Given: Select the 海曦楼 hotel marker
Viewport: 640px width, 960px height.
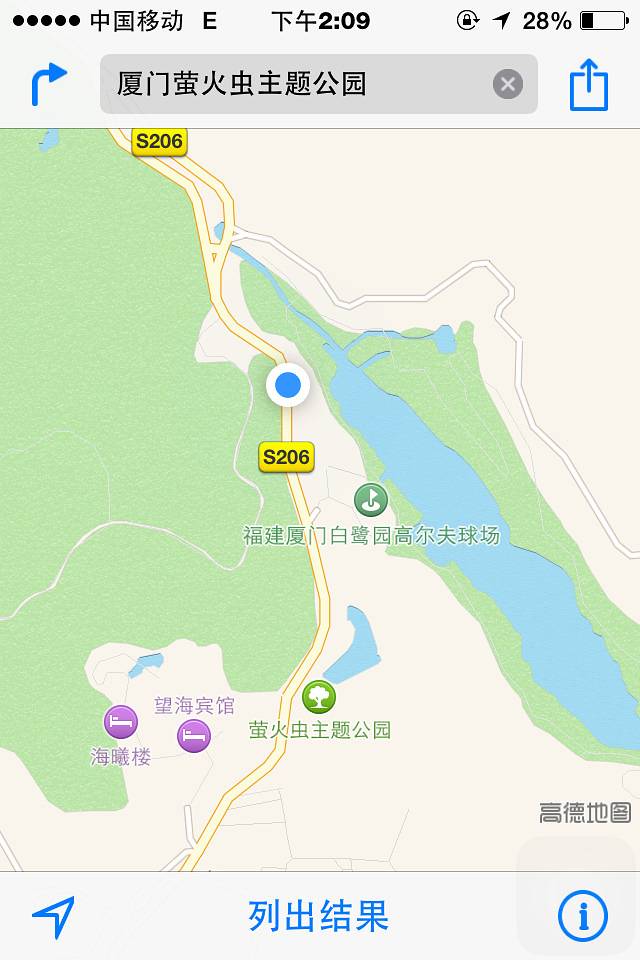Looking at the screenshot, I should pyautogui.click(x=121, y=721).
